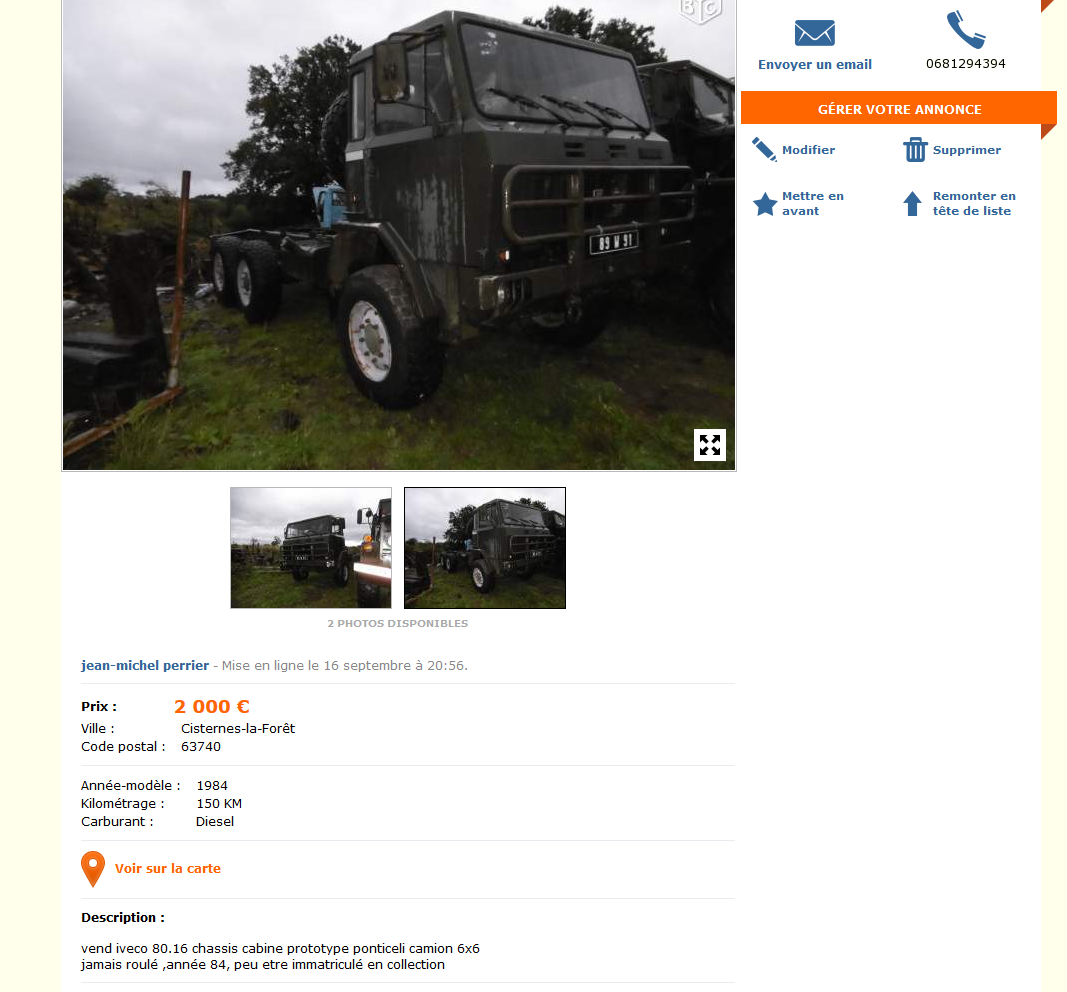This screenshot has width=1067, height=992.
Task: Tap Remonter en tête de liste
Action: click(973, 203)
